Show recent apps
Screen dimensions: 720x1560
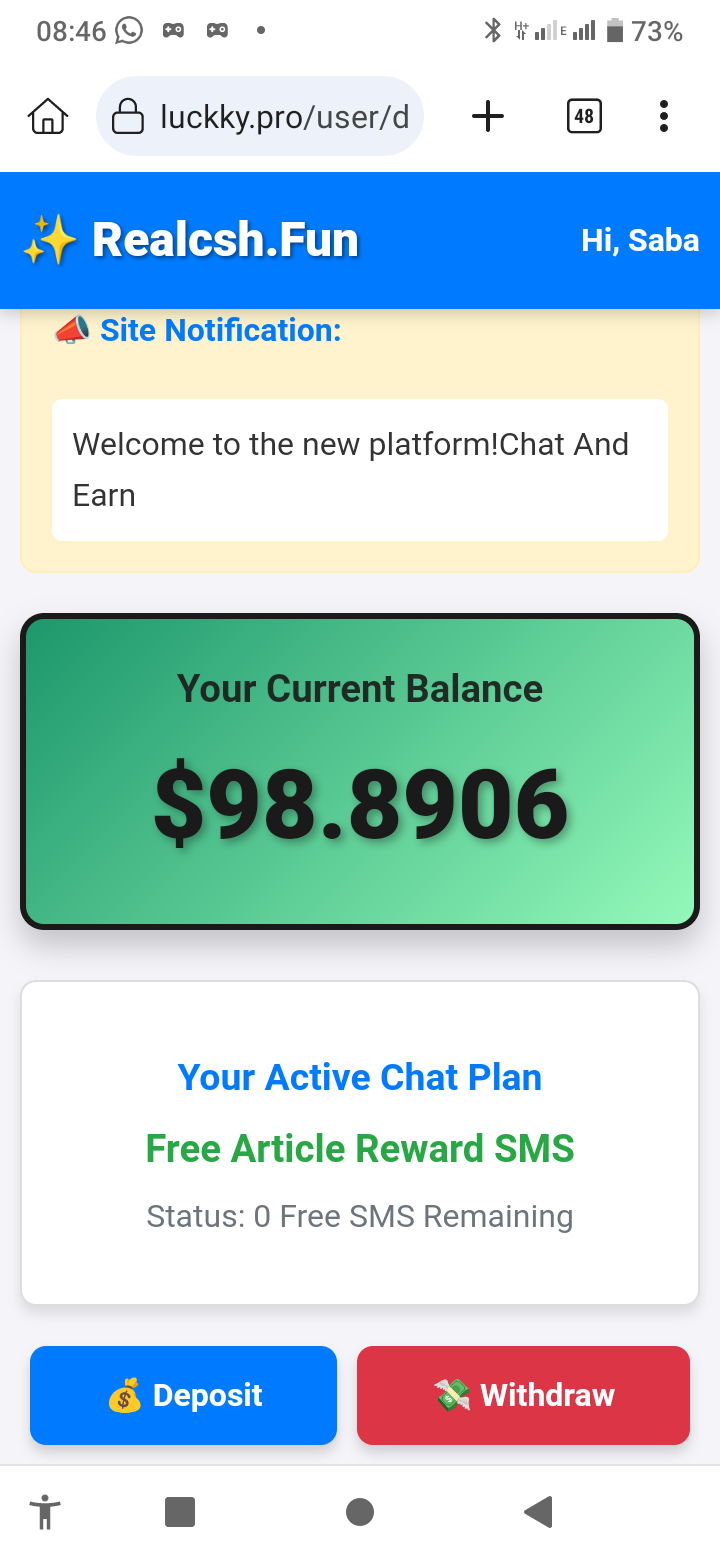point(180,1512)
